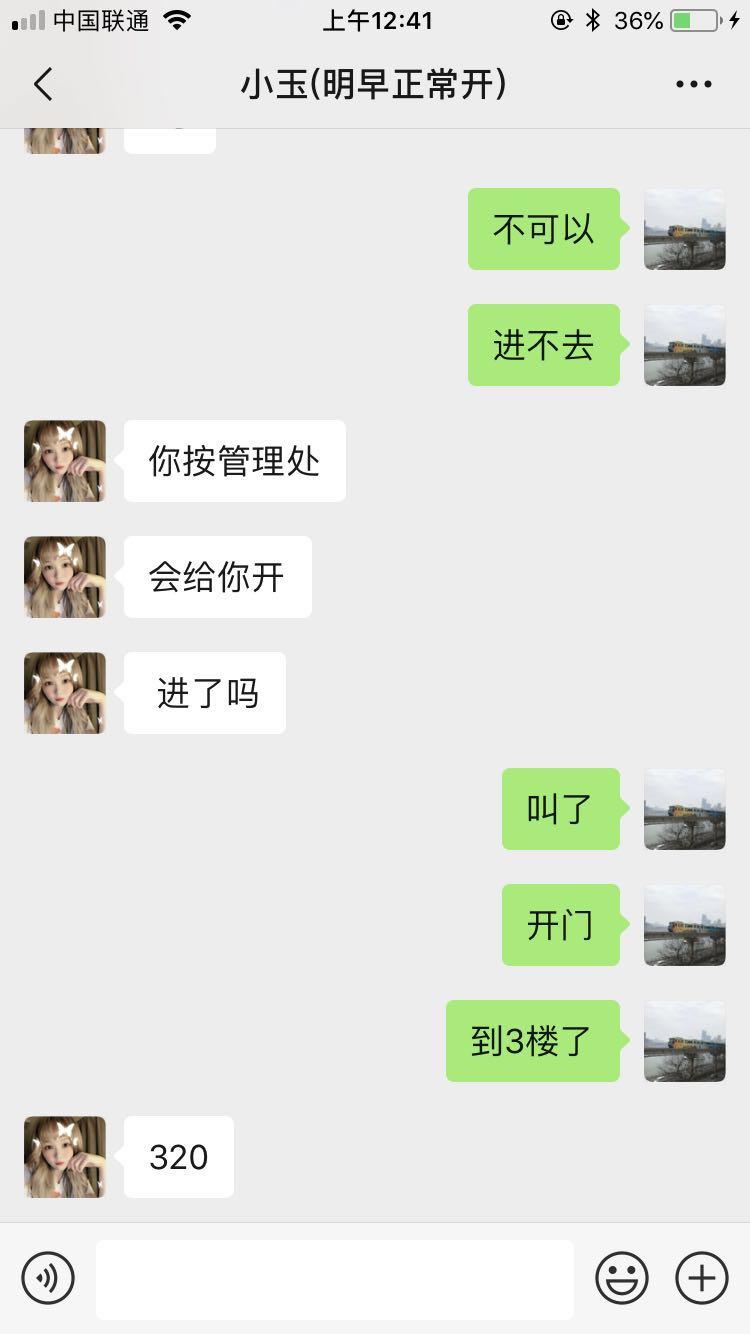Open the chat options three-dot menu
Screen dimensions: 750x1334
pyautogui.click(x=693, y=85)
